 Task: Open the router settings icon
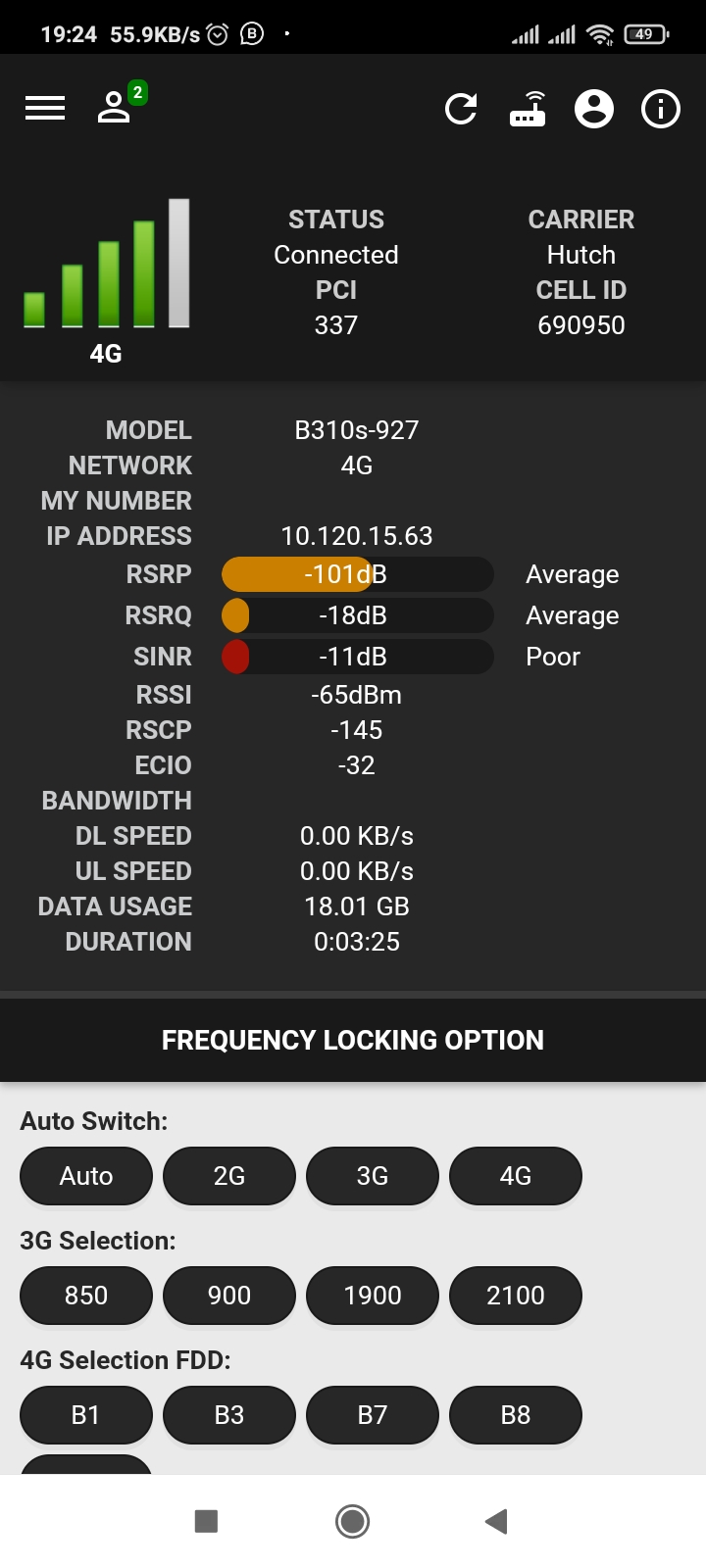[528, 109]
